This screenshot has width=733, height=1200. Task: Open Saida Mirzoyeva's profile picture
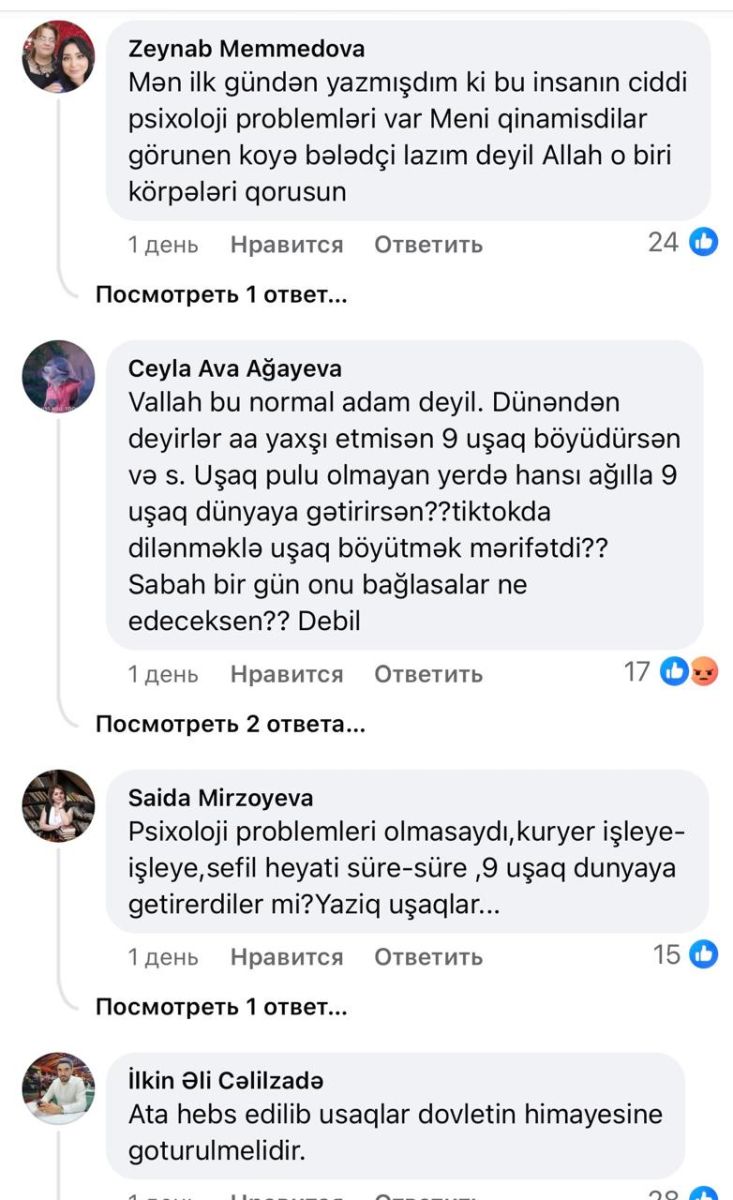point(59,806)
